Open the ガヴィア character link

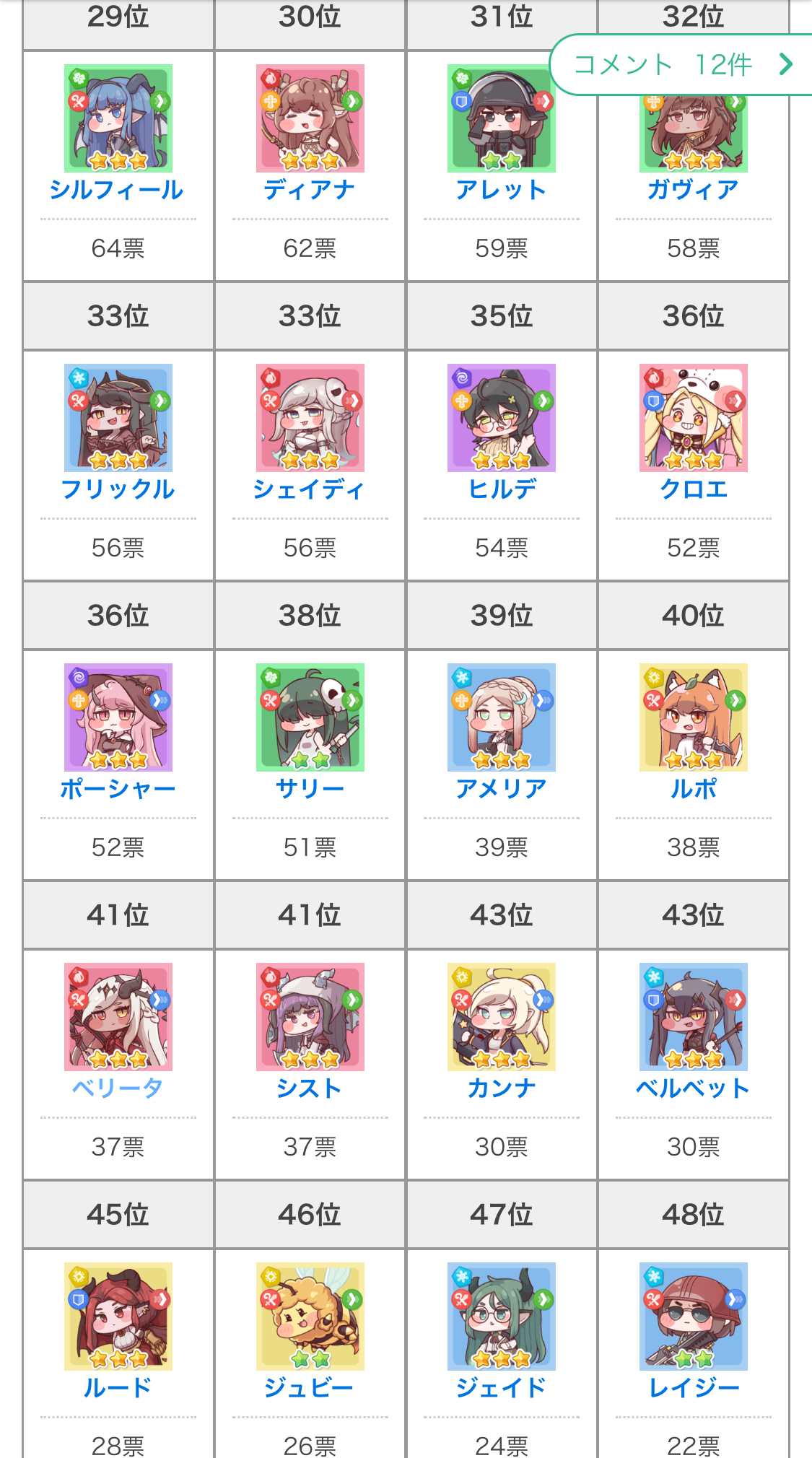(x=693, y=190)
